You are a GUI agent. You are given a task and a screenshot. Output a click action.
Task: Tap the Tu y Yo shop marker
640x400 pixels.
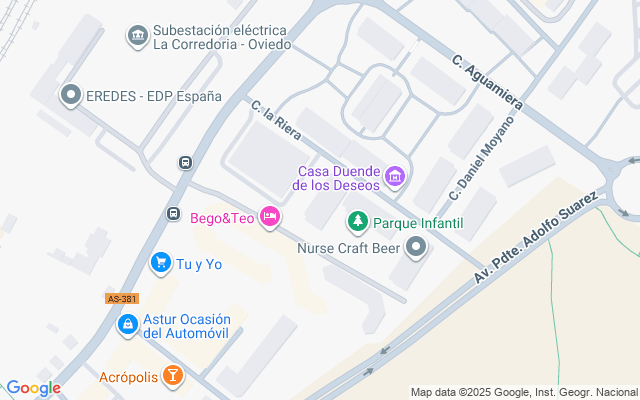point(160,263)
